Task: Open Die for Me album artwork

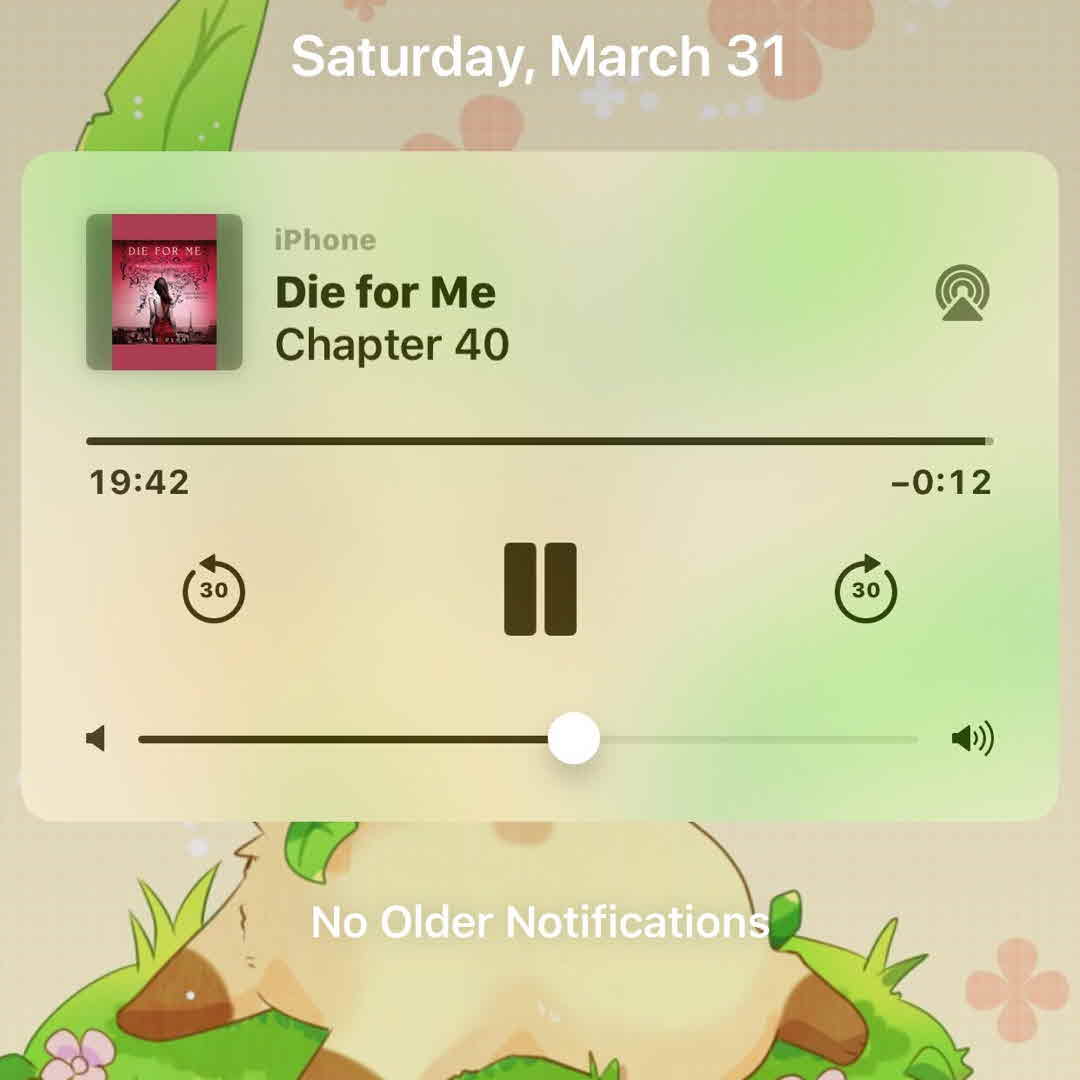Action: 164,292
